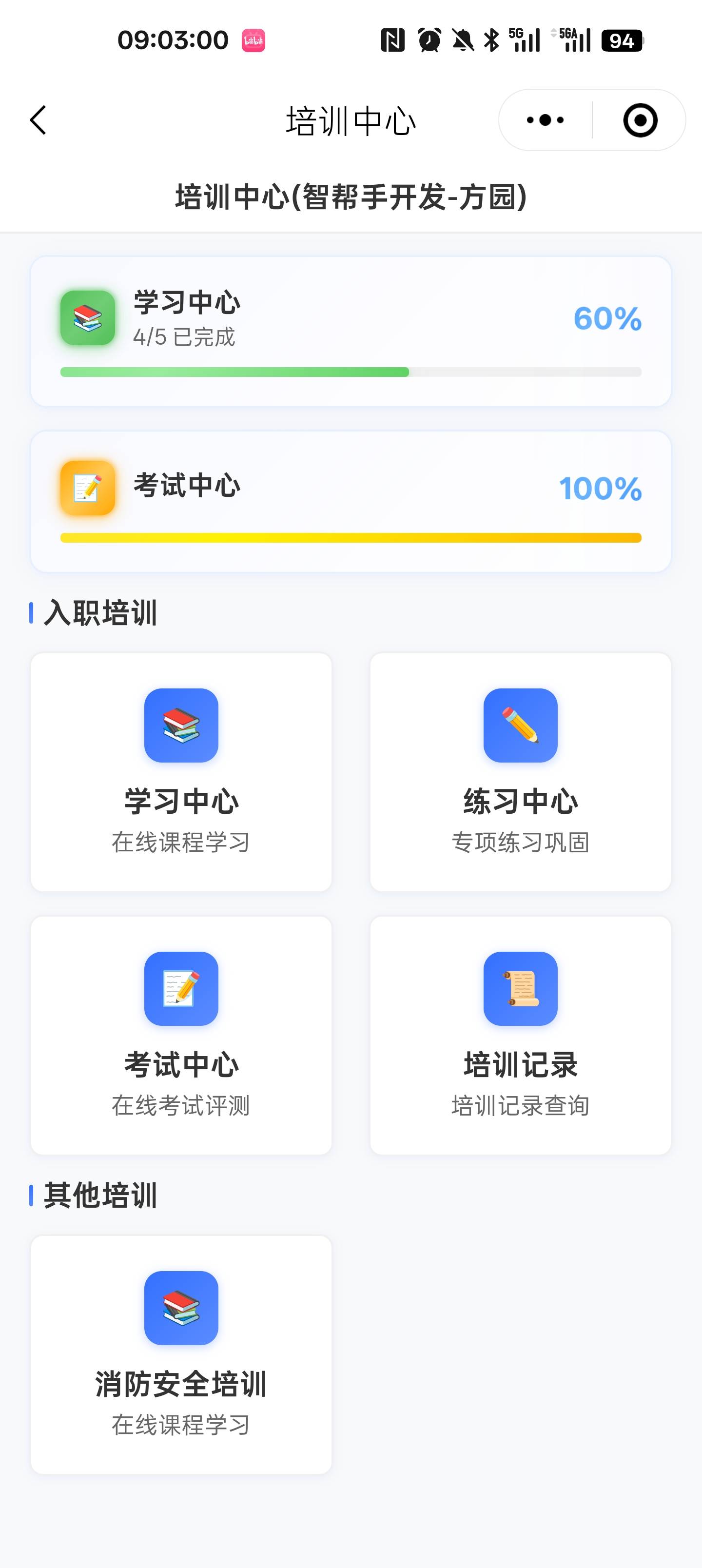Close the mini program with the circle button
The height and width of the screenshot is (1568, 702).
[640, 120]
